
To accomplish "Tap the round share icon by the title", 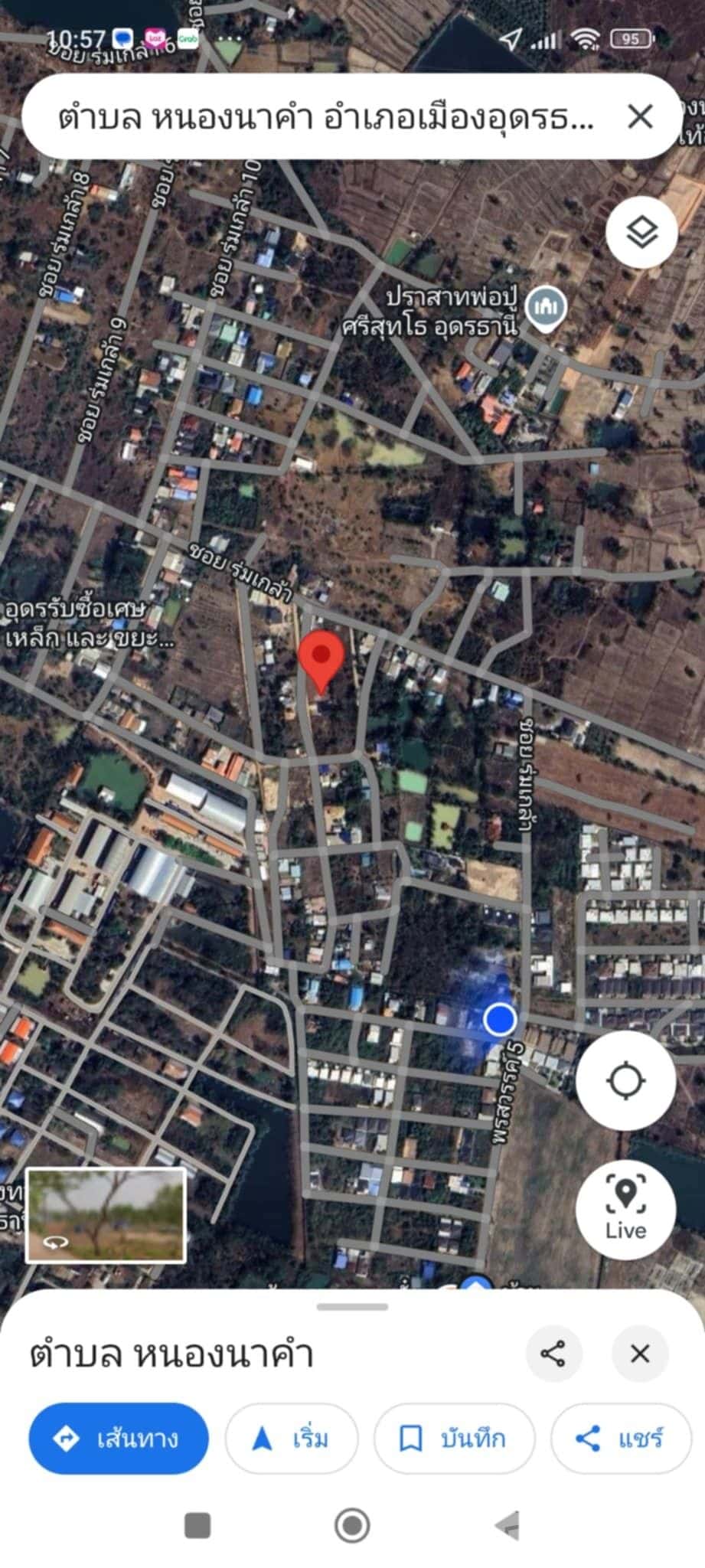I will (553, 1354).
